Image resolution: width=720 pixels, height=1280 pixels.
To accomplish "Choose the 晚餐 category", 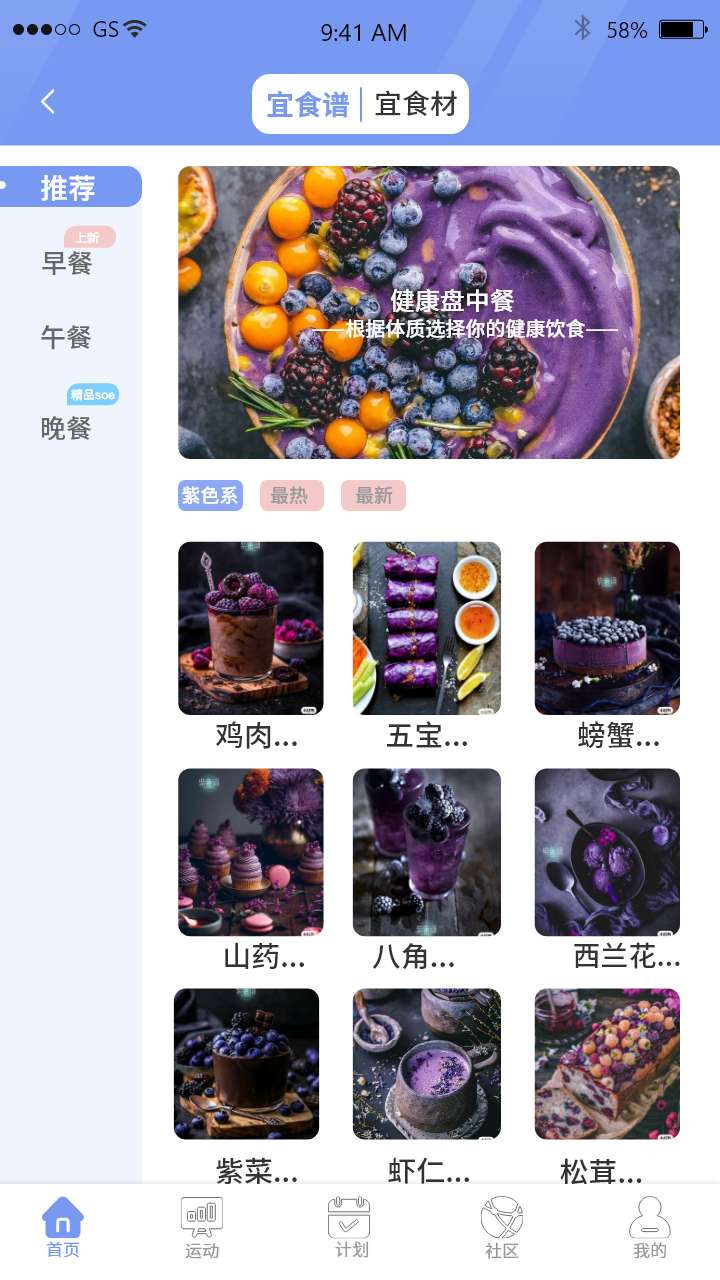I will (x=67, y=428).
